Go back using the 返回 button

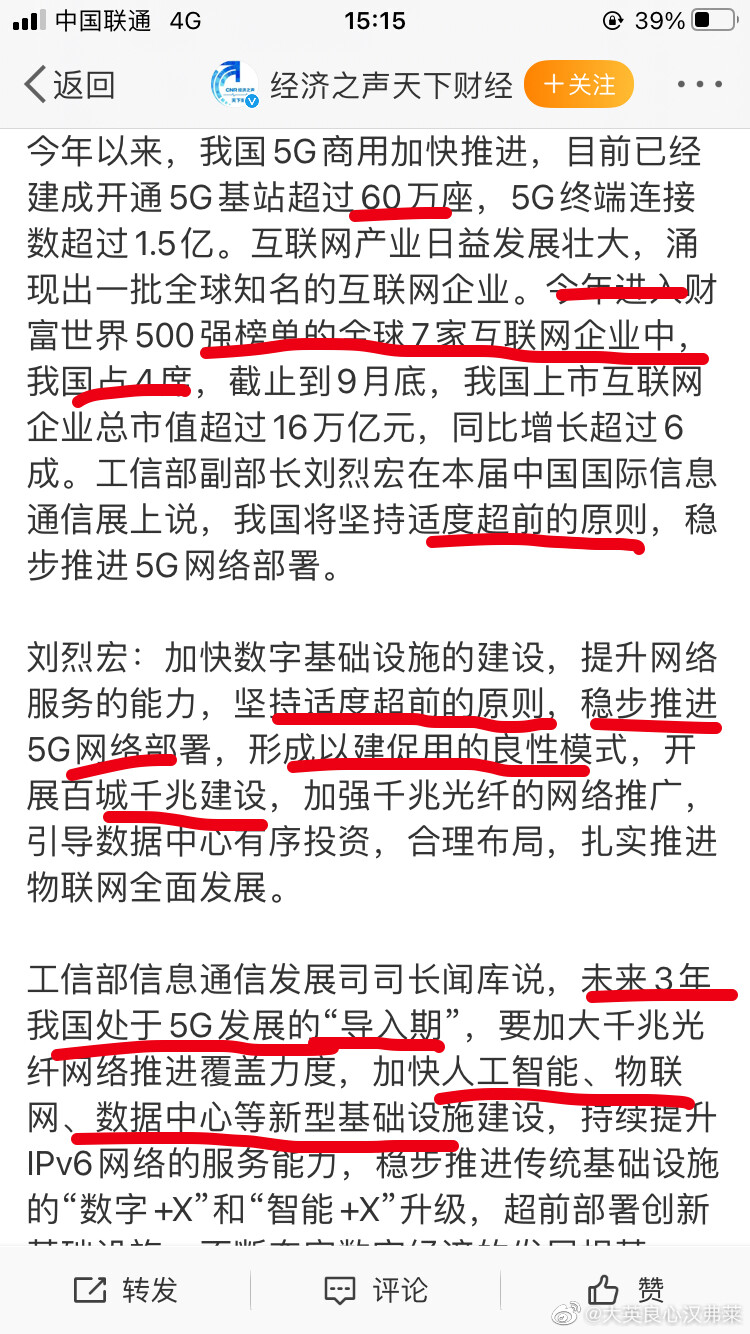coord(68,85)
